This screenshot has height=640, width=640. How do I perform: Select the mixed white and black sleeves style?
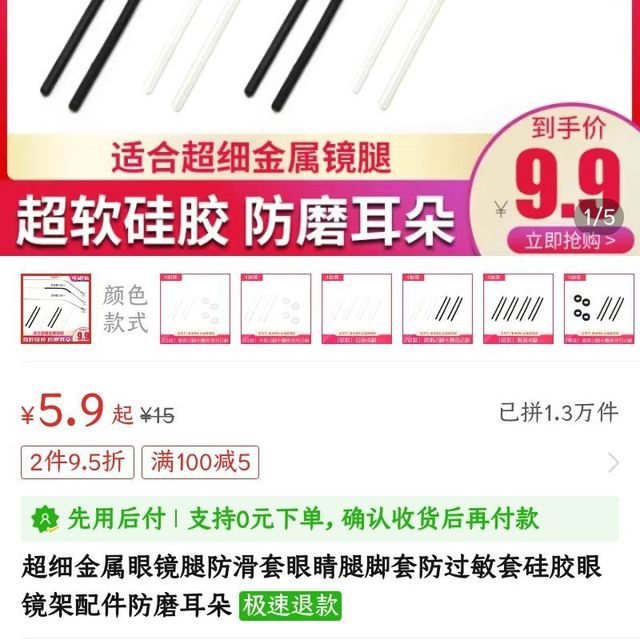437,309
